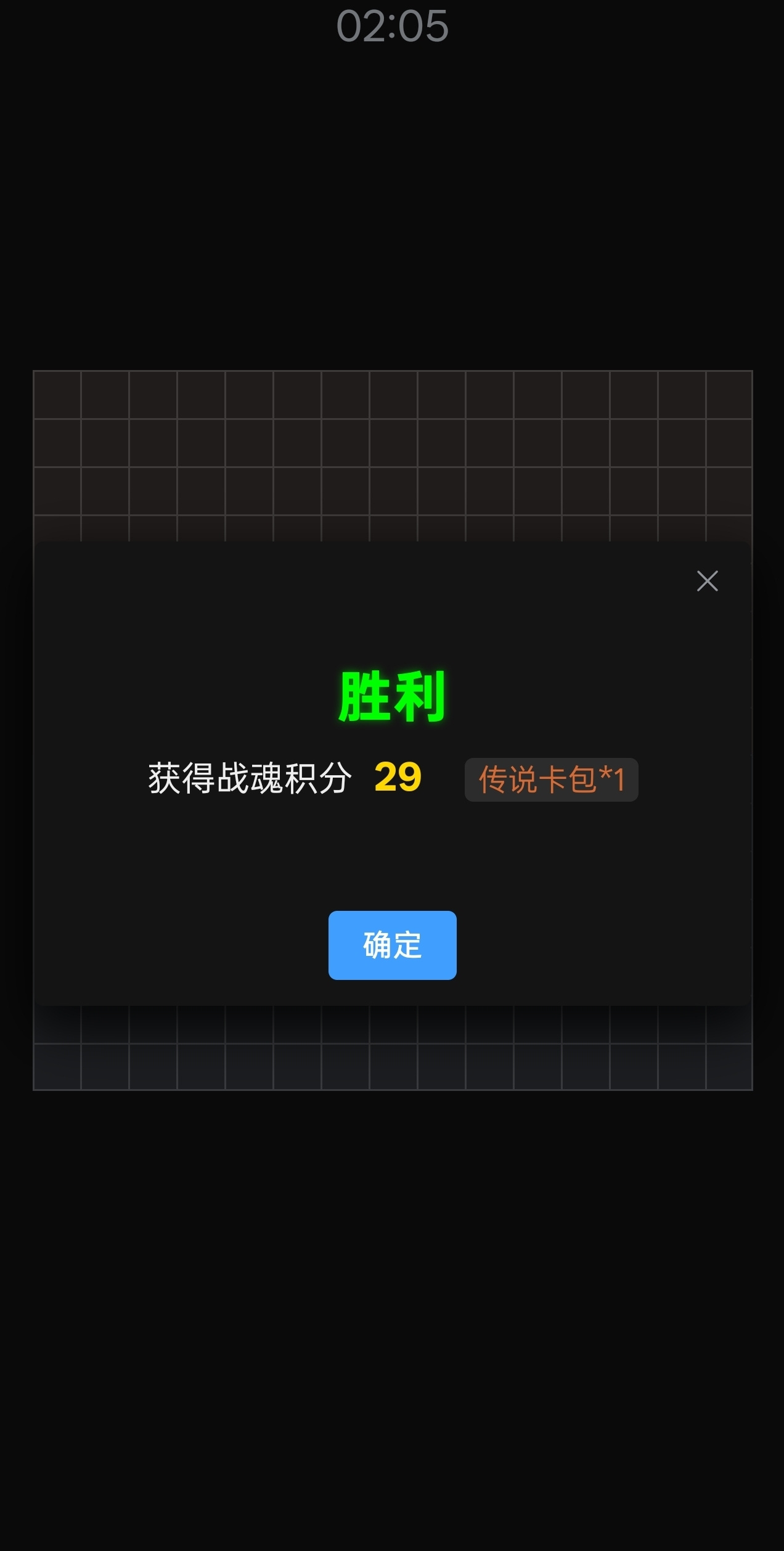Viewport: 784px width, 1551px height.
Task: Click the 02:05 timer at the top
Action: coord(392,25)
